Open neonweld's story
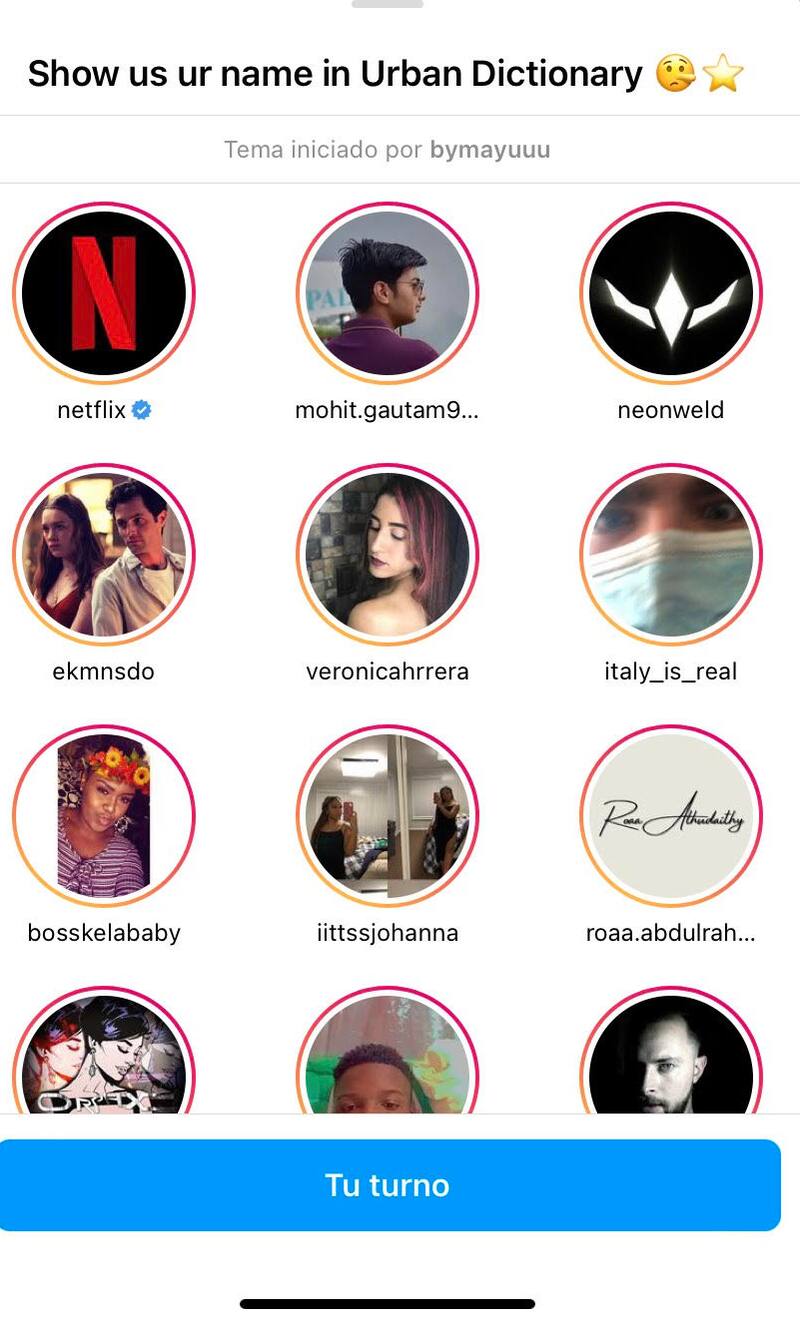The image size is (800, 1325). (671, 293)
